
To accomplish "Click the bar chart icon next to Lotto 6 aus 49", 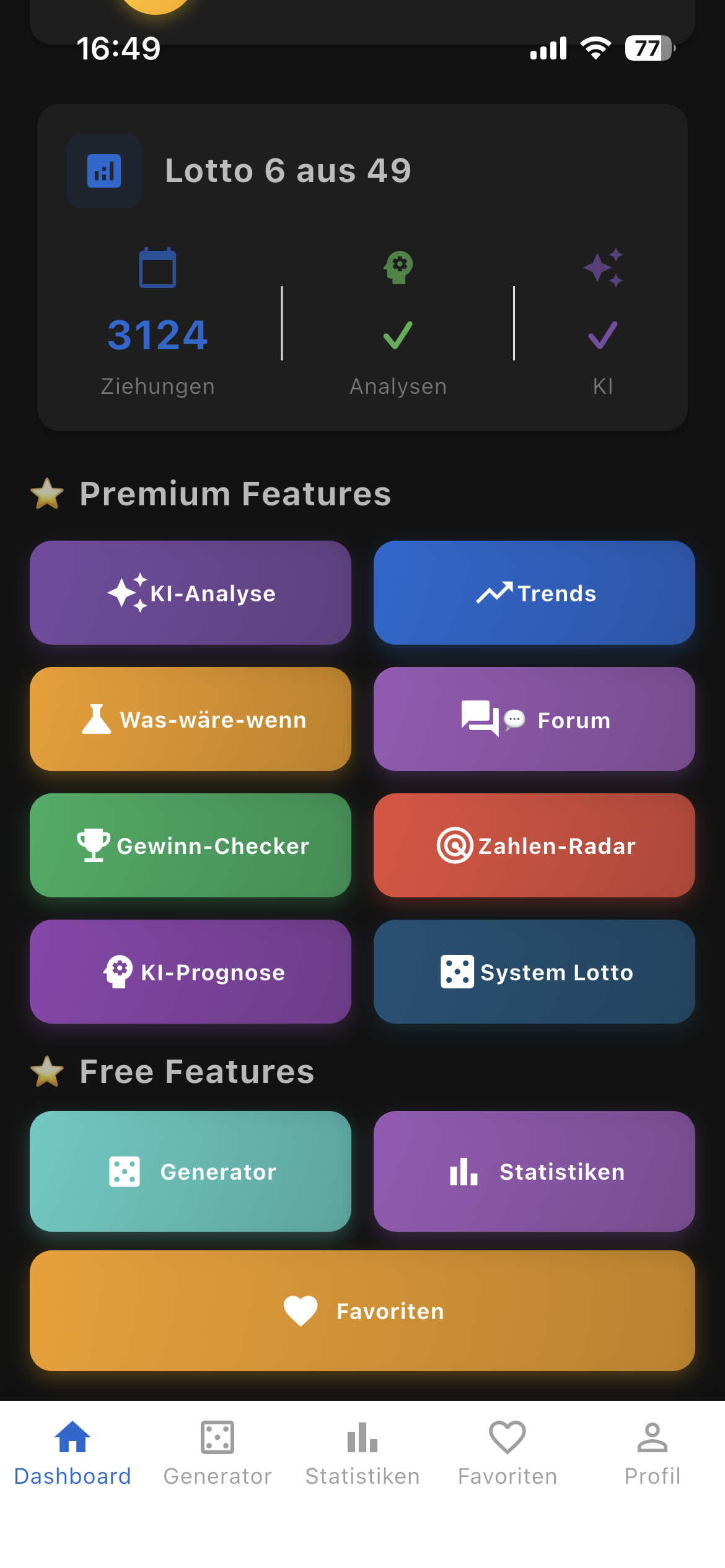I will click(x=104, y=170).
